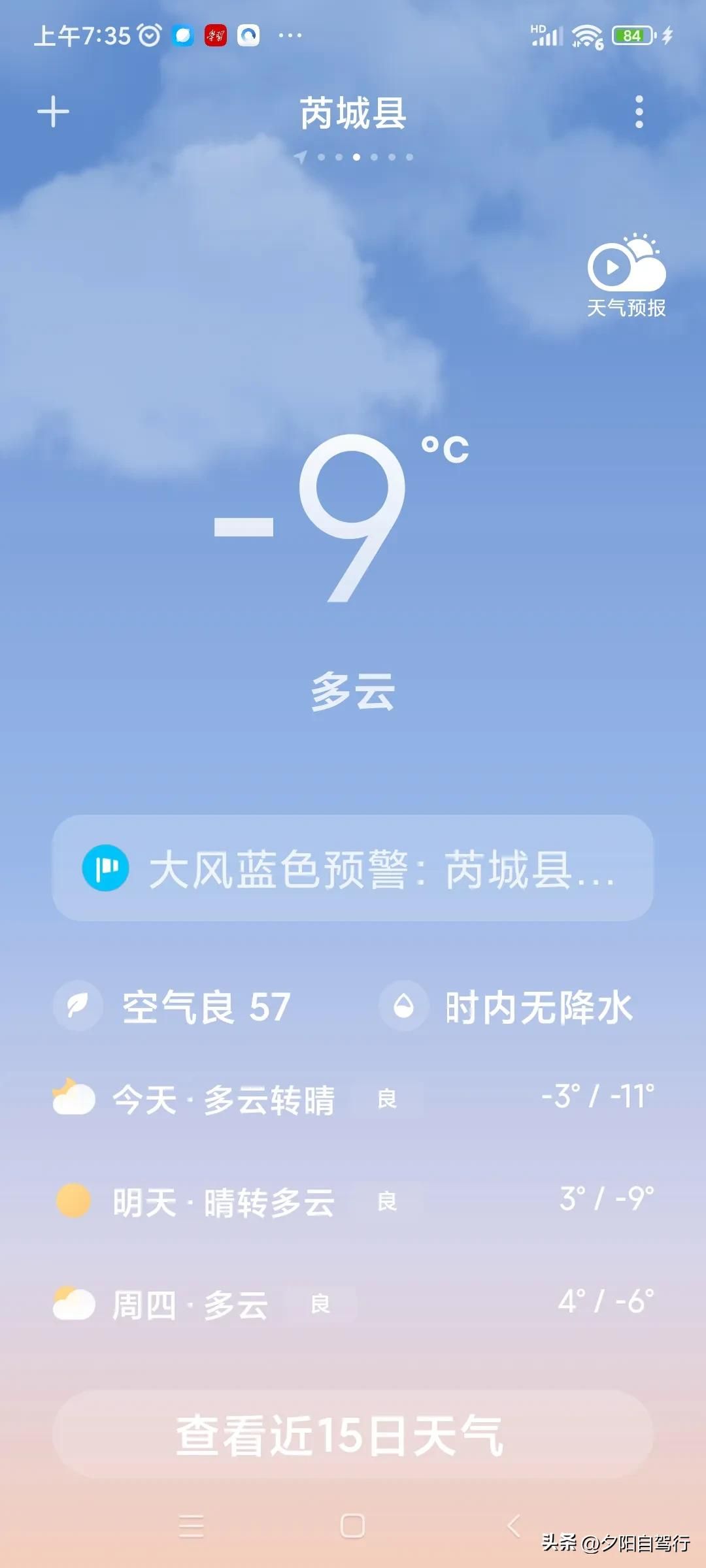706x1568 pixels.
Task: Play the 天气预报 weather forecast video
Action: point(626,274)
